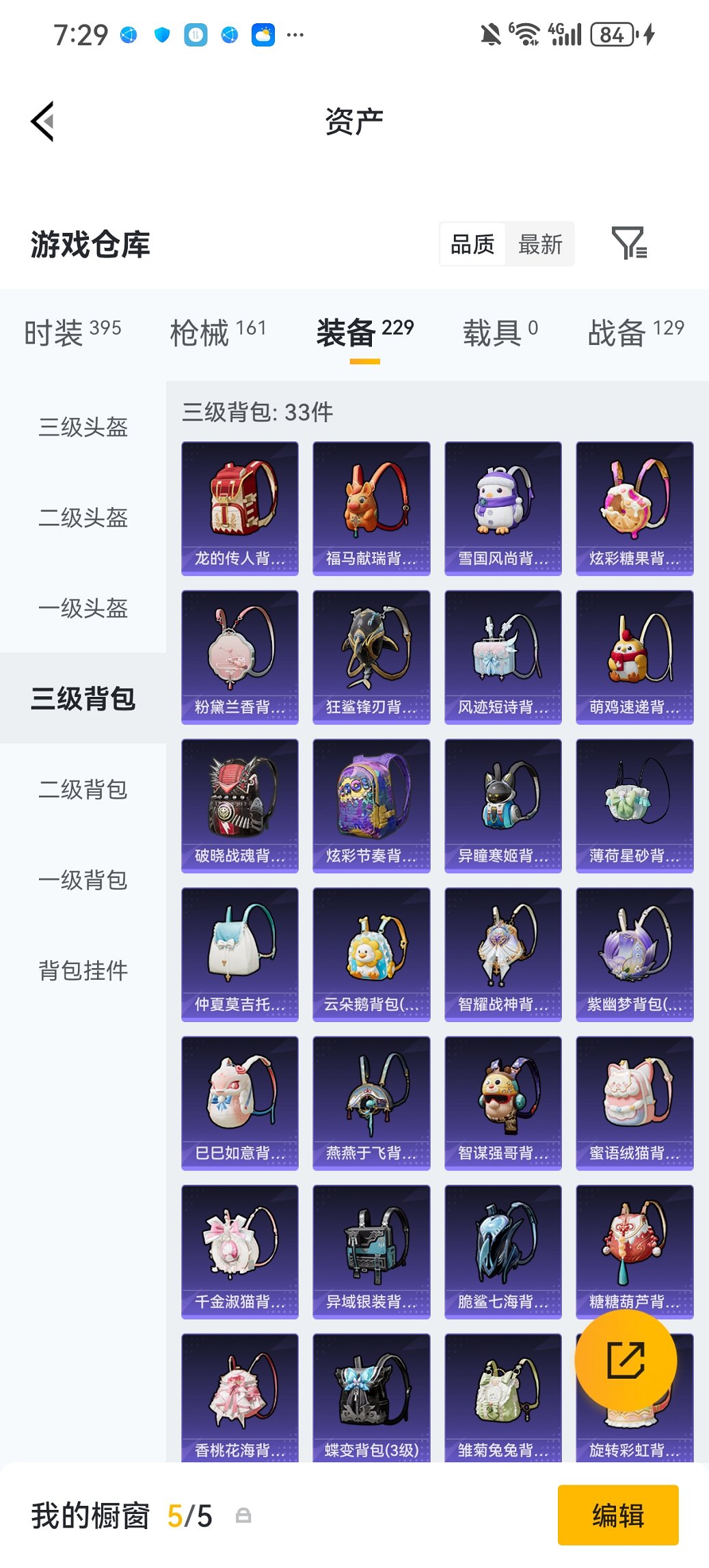Switch sorting to 品质
This screenshot has height=1568, width=709.
473,244
